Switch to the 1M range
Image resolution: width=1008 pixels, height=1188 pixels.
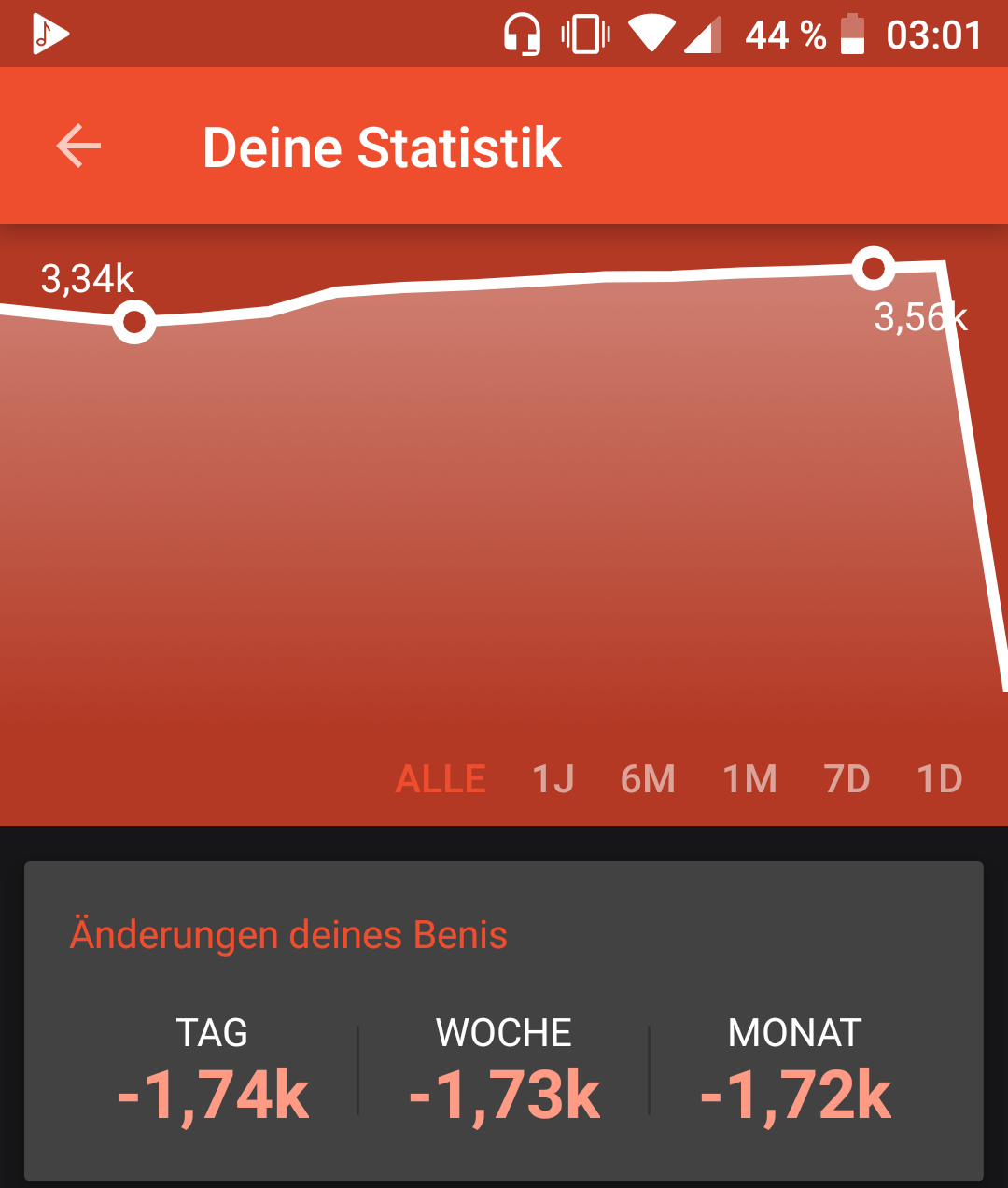749,779
